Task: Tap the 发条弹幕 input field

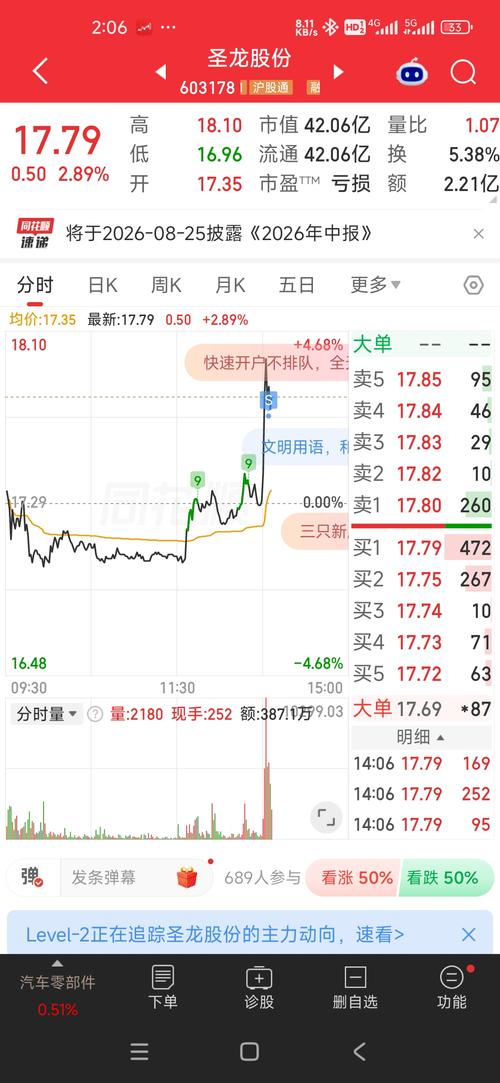Action: point(134,878)
